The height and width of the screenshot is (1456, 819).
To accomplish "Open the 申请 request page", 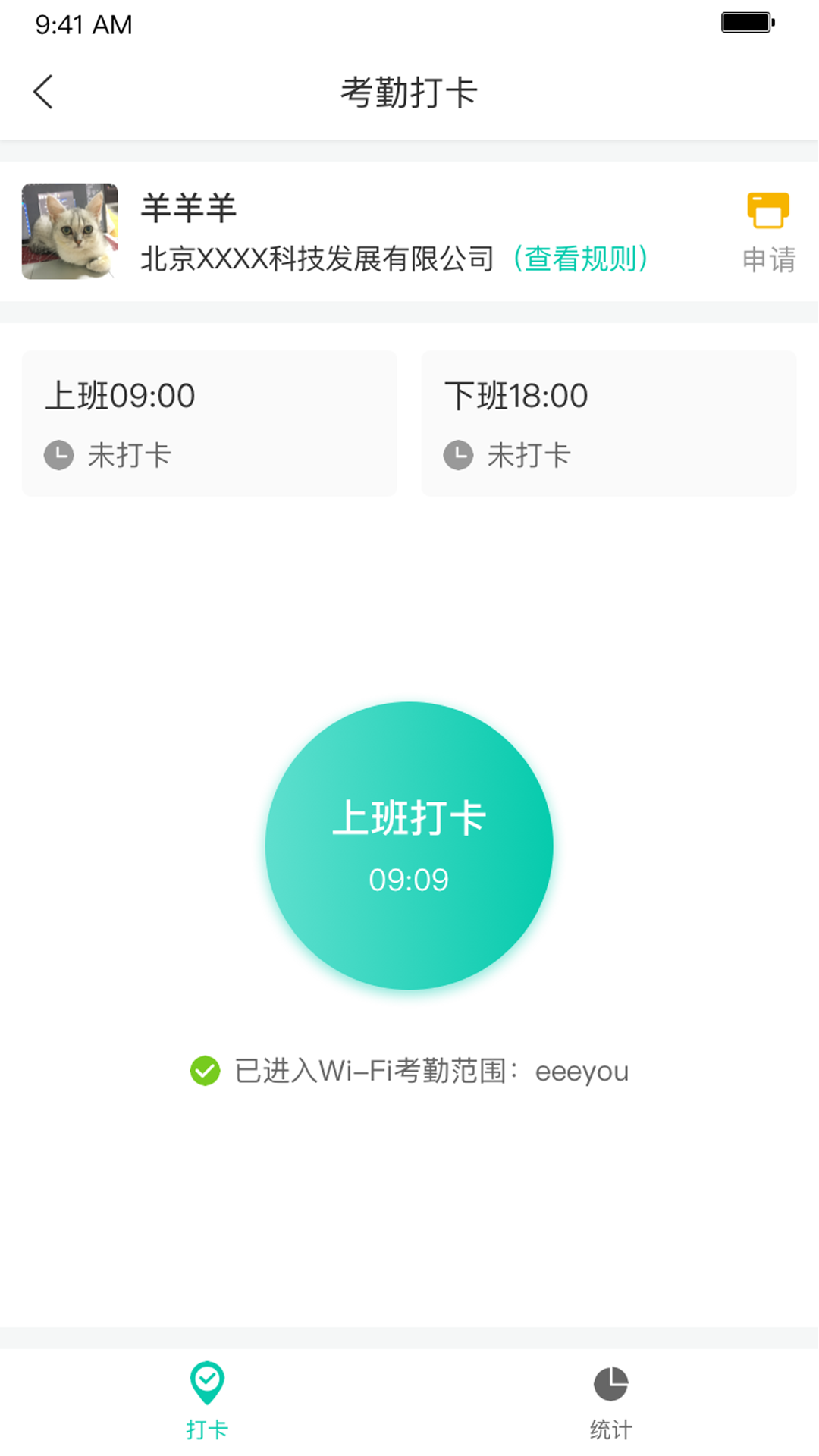I will click(768, 231).
